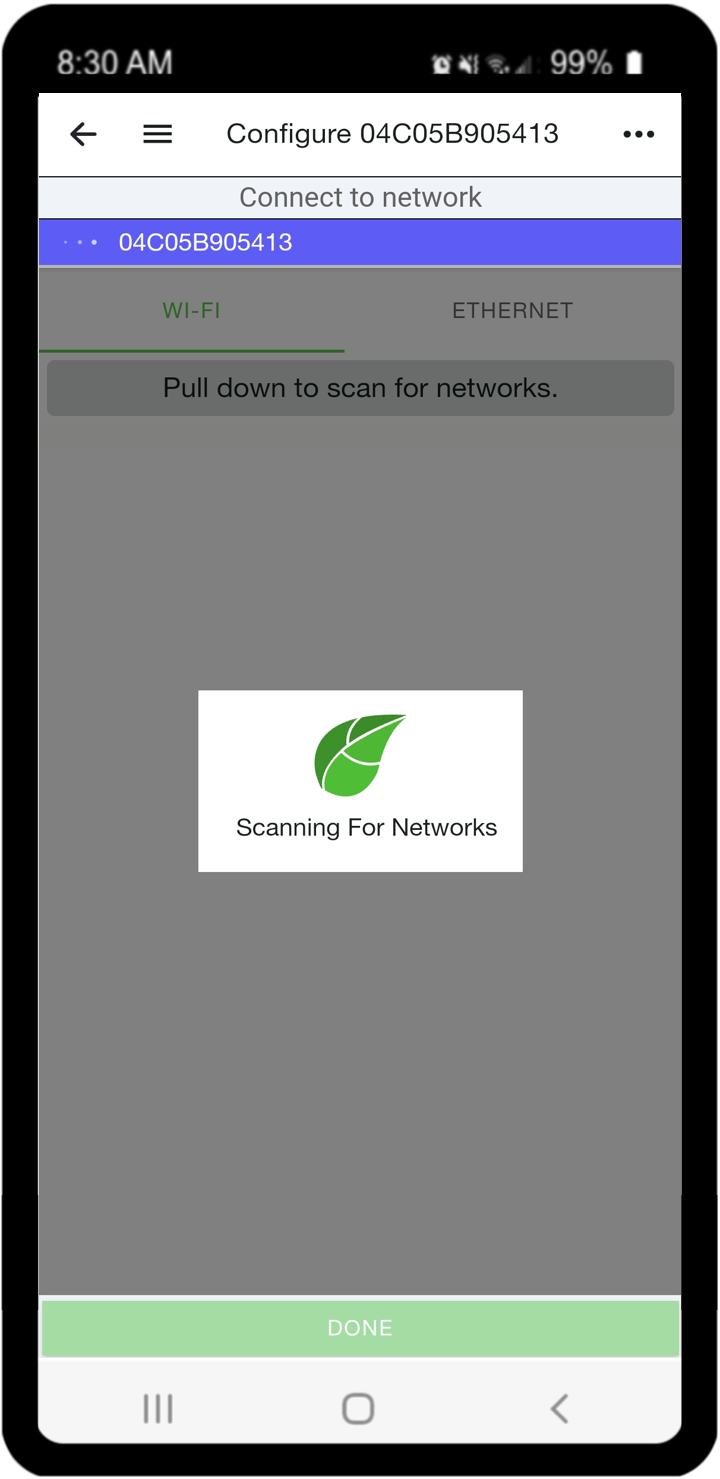
Task: Tap the Done button
Action: pos(360,1328)
